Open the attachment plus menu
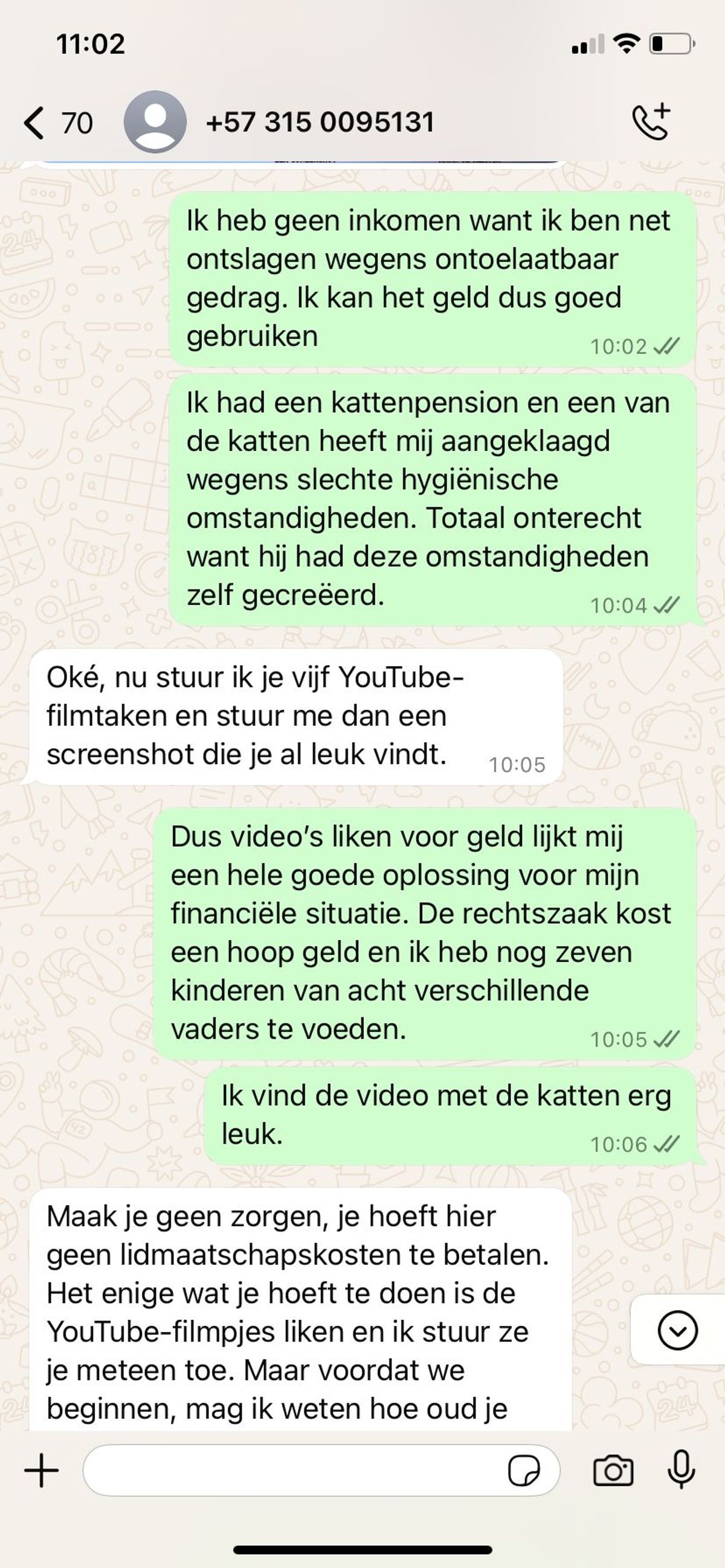The width and height of the screenshot is (725, 1568). (x=42, y=1471)
